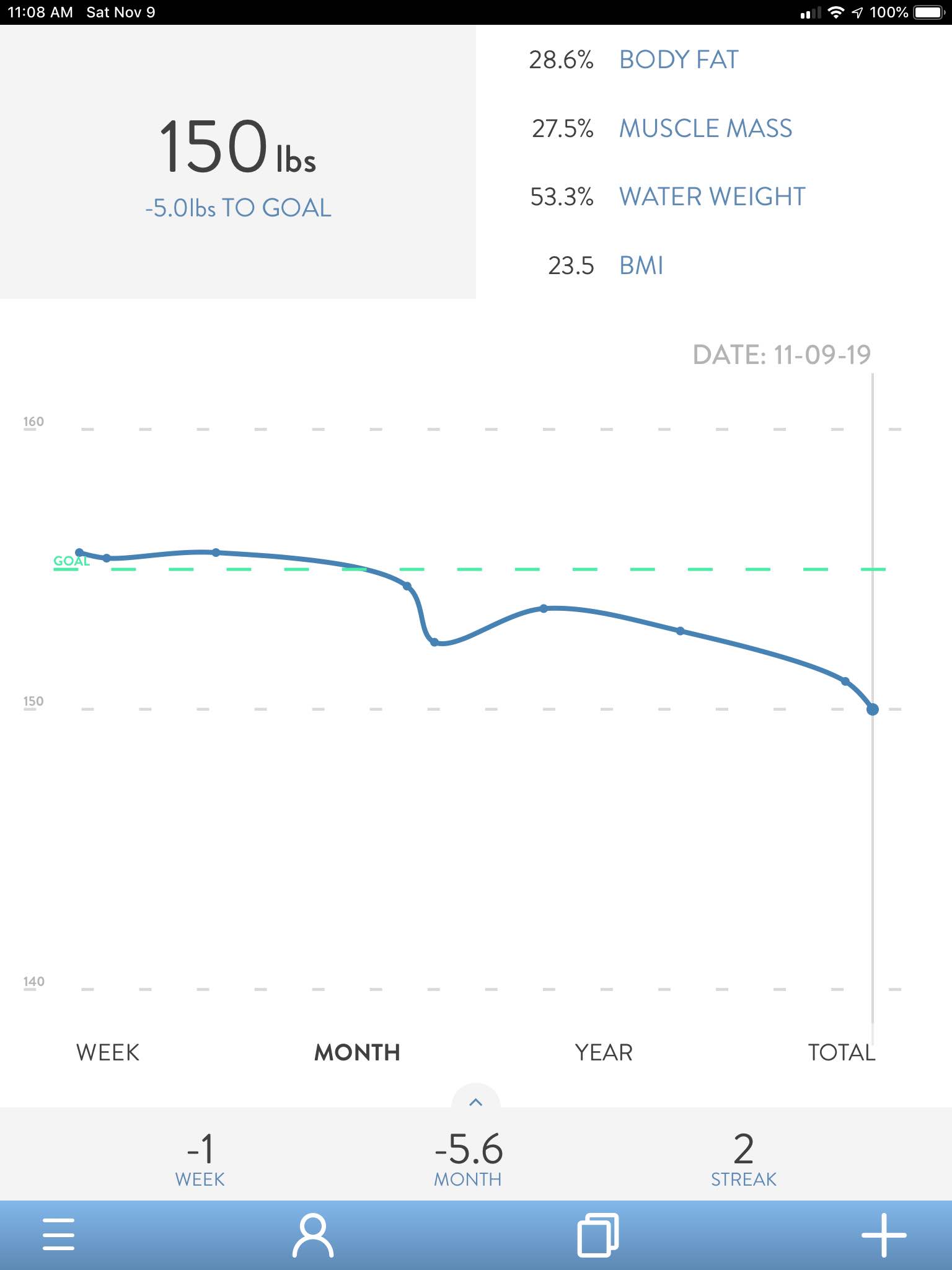Show BMI on the chart
952x1270 pixels.
[641, 265]
